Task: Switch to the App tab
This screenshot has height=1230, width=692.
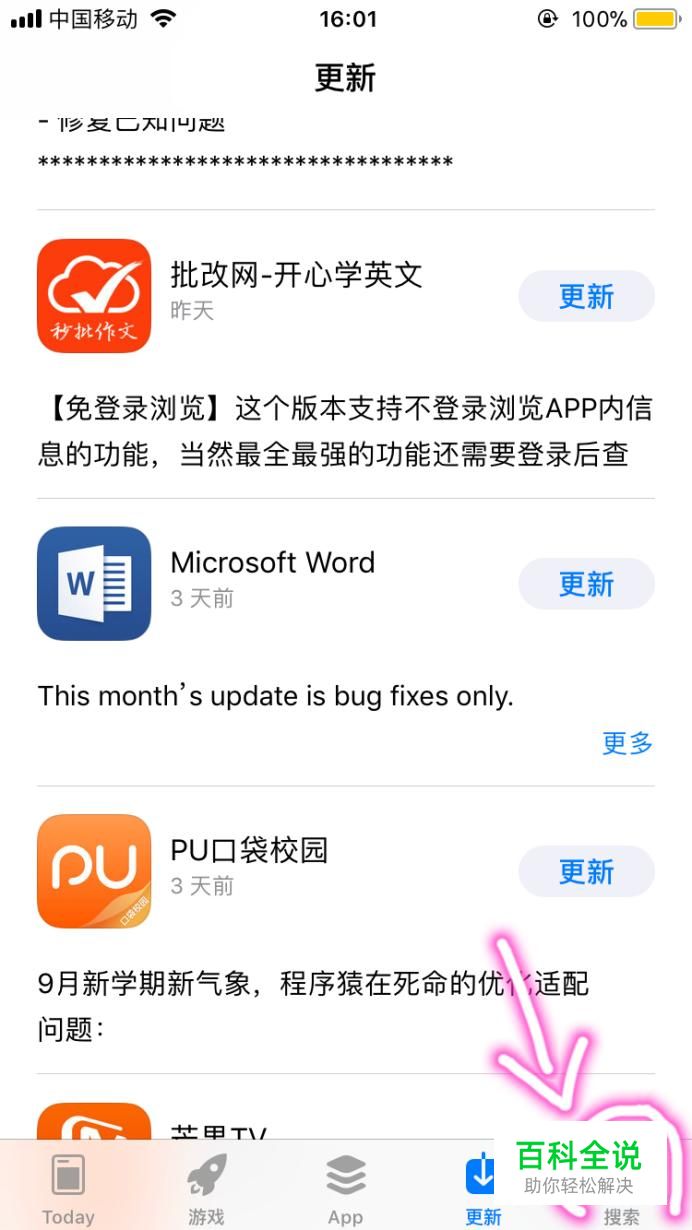Action: (345, 1187)
